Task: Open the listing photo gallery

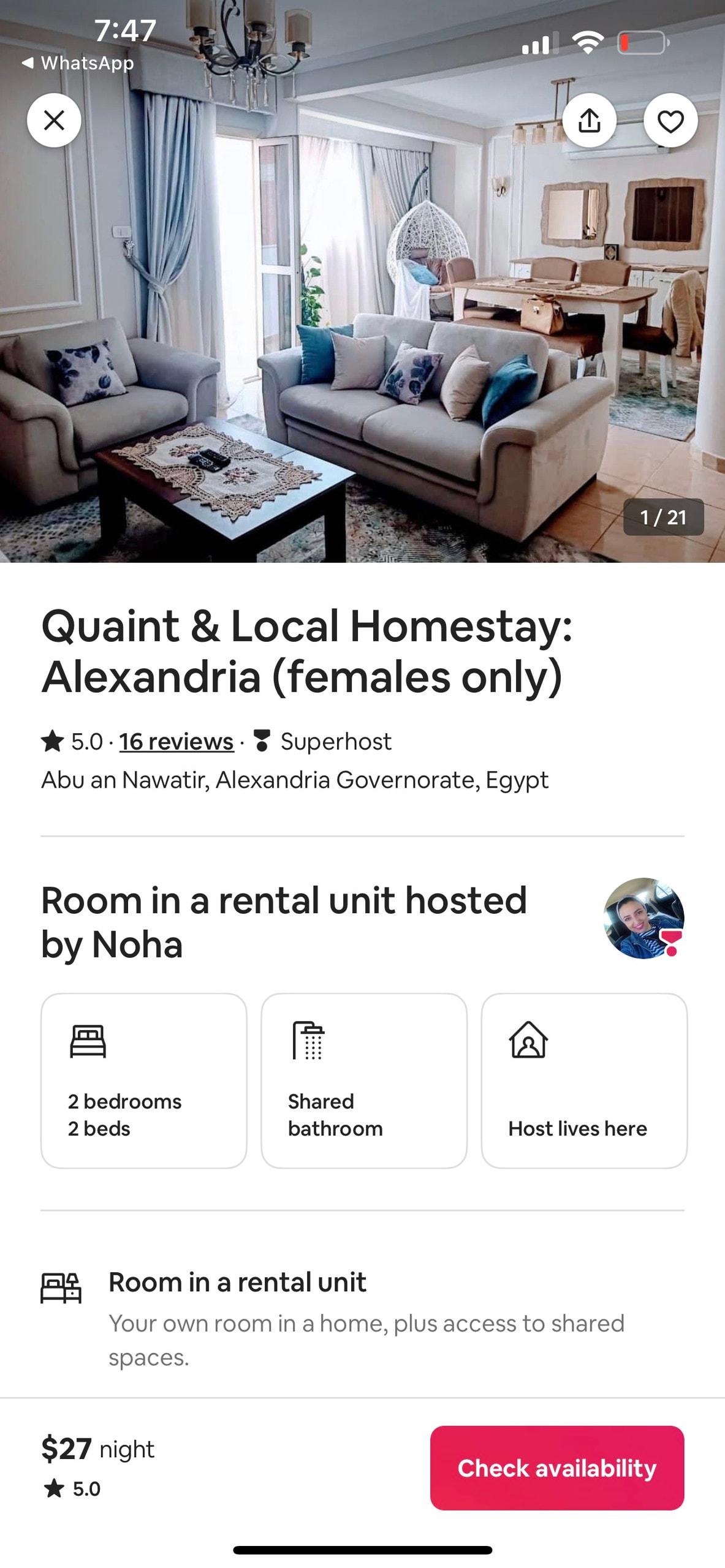Action: click(362, 318)
